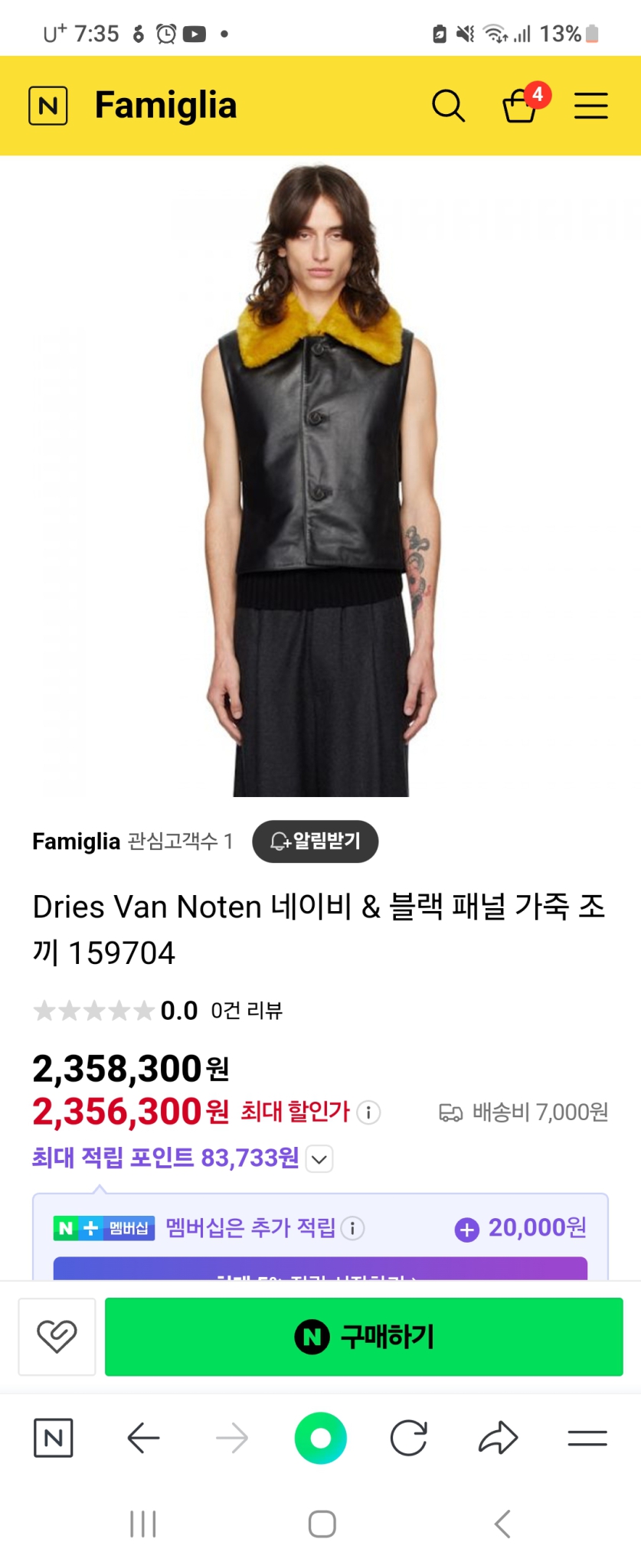641x1568 pixels.
Task: Go back to previous page
Action: [x=142, y=1438]
